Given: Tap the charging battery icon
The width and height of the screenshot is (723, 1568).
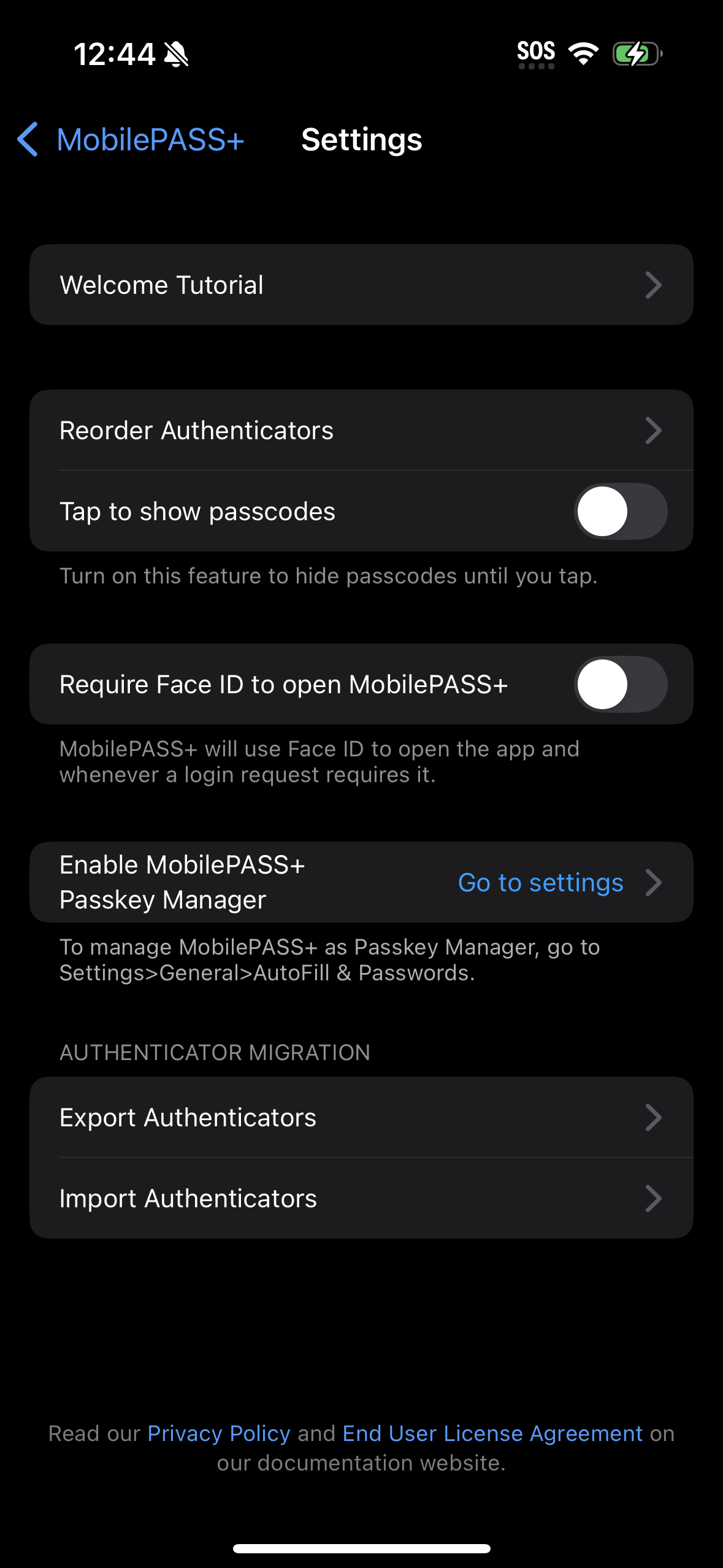Looking at the screenshot, I should [x=636, y=54].
